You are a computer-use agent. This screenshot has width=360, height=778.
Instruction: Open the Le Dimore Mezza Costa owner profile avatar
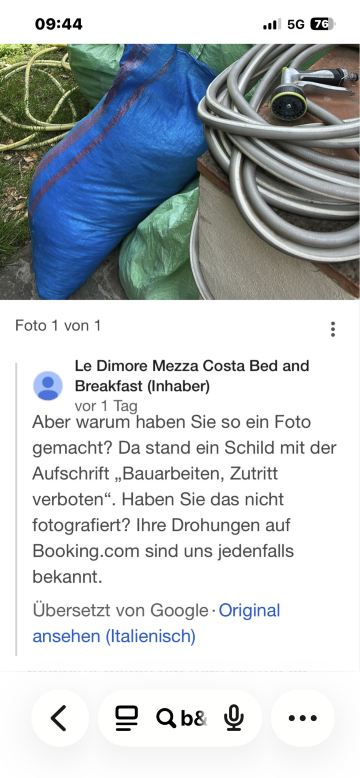click(48, 386)
